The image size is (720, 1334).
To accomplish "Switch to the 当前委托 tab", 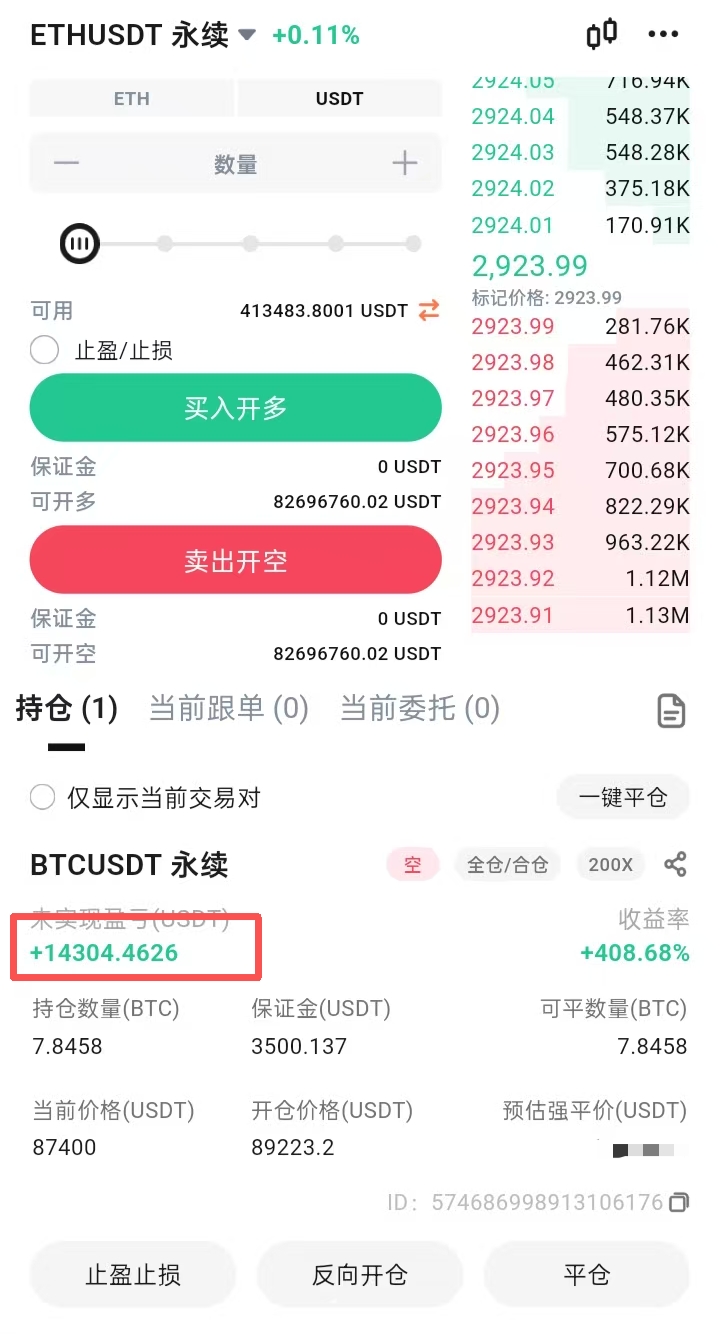I will (x=419, y=709).
